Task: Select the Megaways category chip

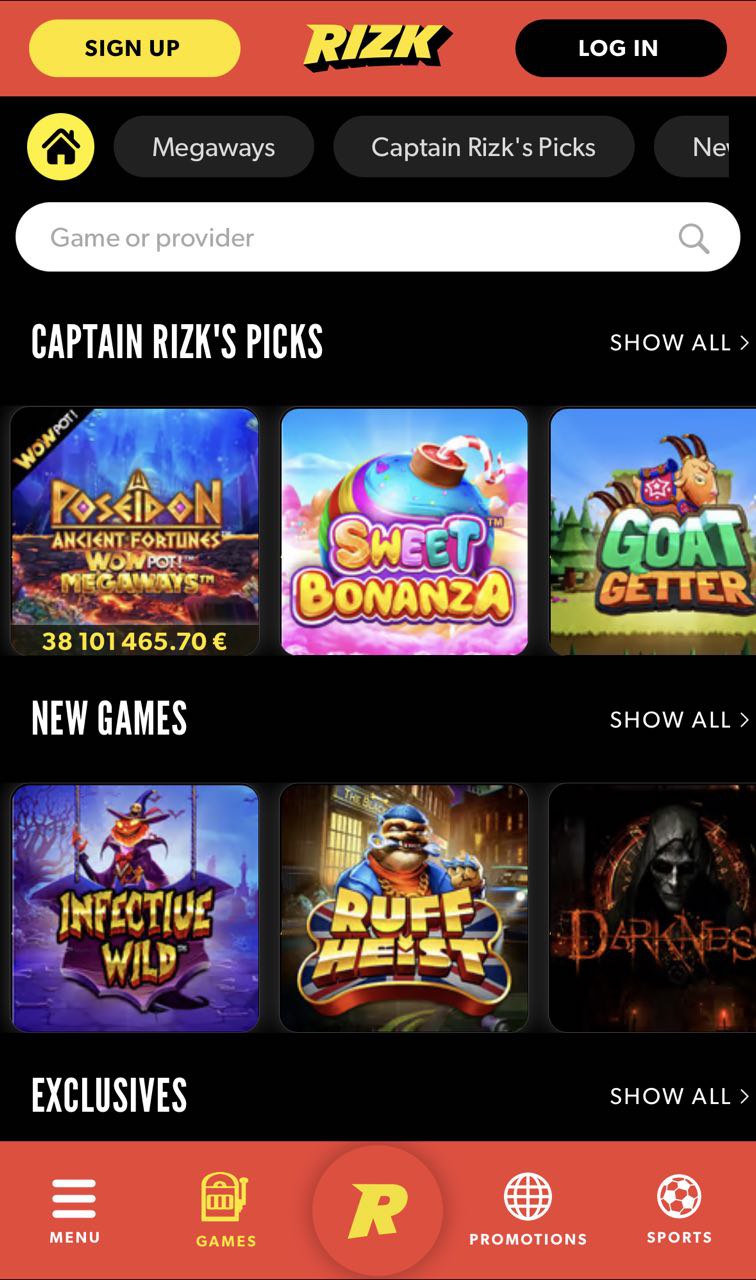Action: click(x=213, y=147)
